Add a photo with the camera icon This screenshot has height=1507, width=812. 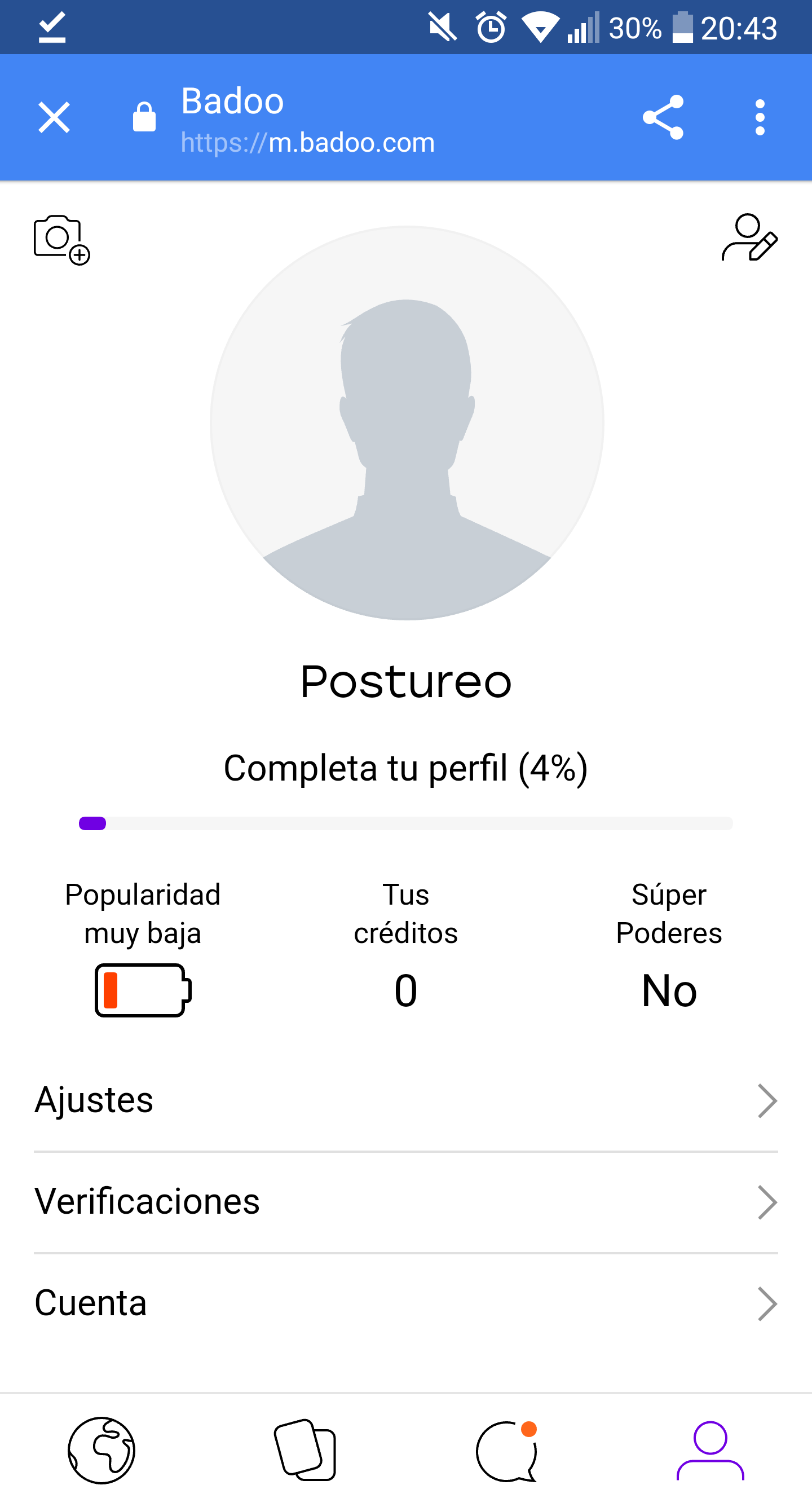tap(61, 240)
